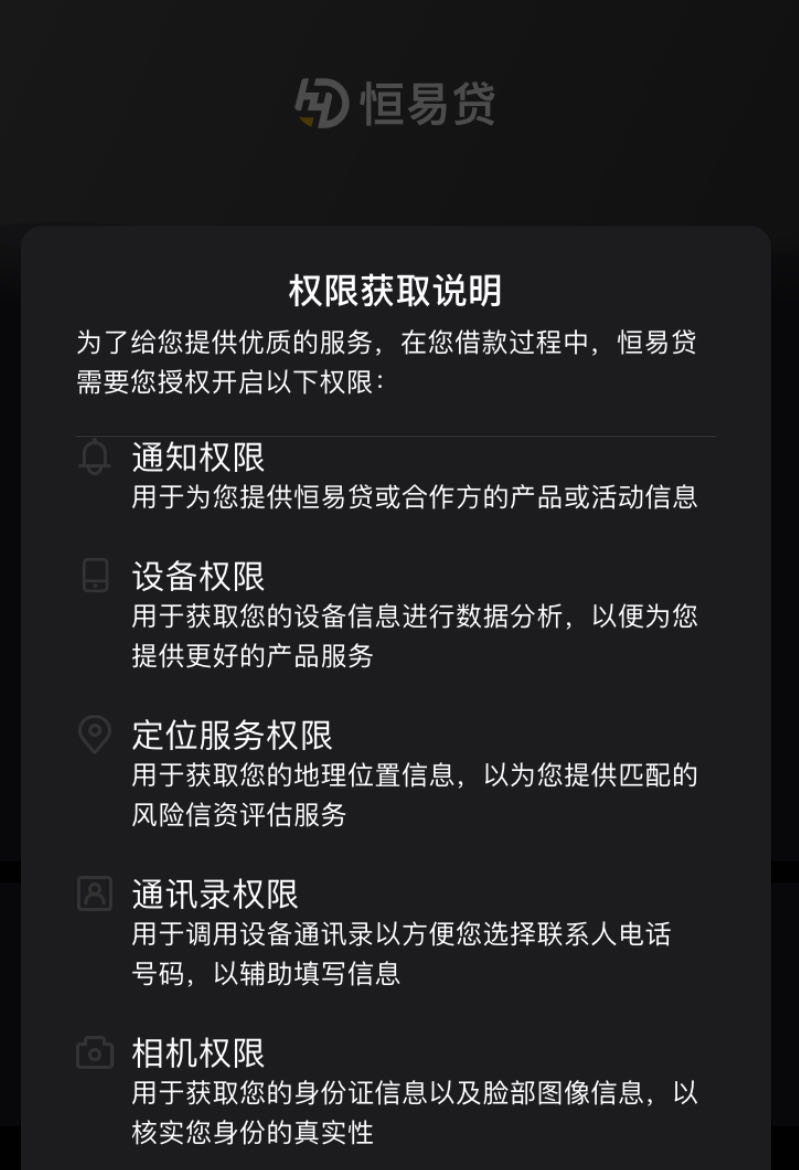Tap the contacts icon next to 通讯录权限

click(x=95, y=894)
